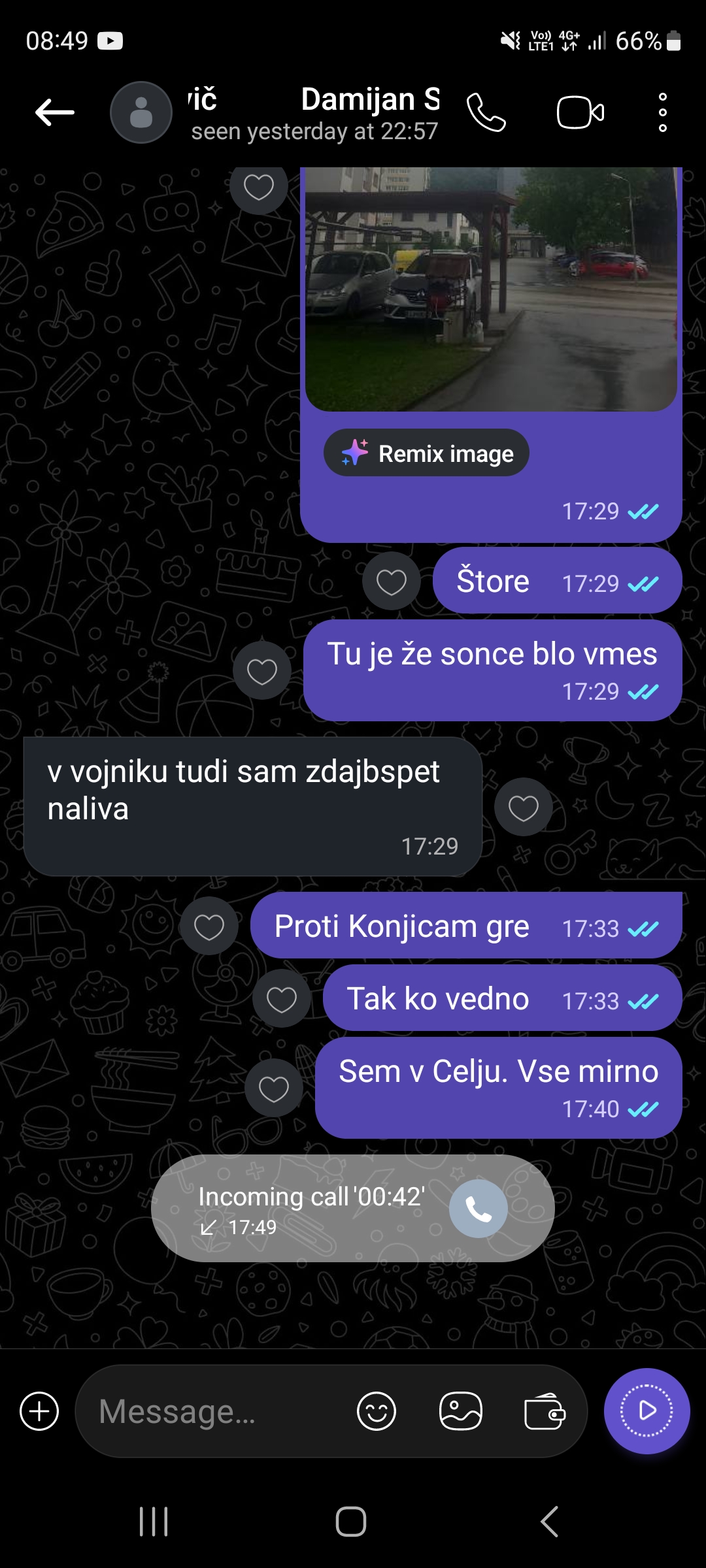Like the message 'v vojniku tudi sam zdajbspet naliva'
706x1568 pixels.
coord(524,808)
